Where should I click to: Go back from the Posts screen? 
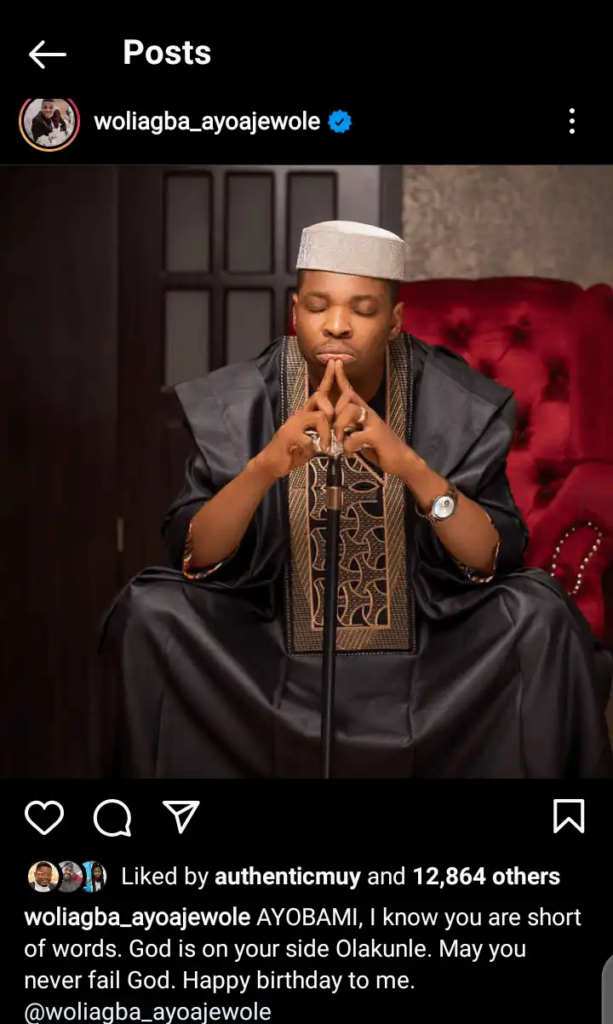coord(47,54)
